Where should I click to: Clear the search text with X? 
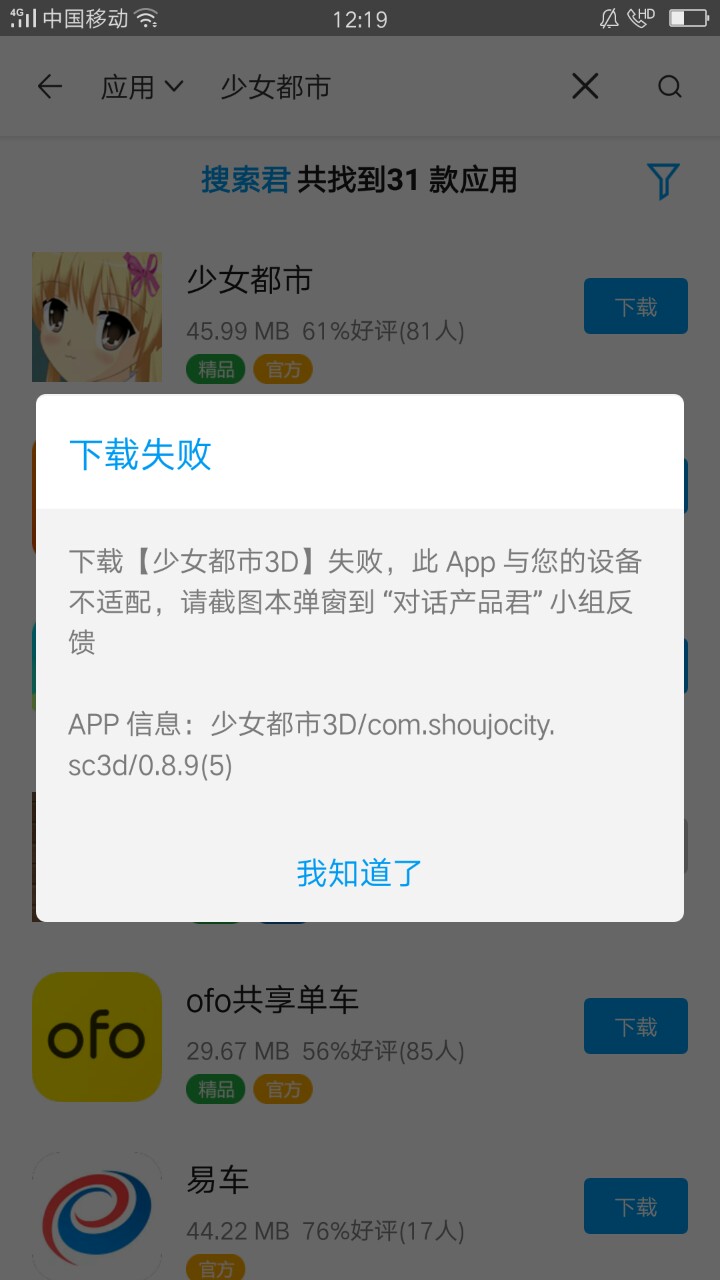click(585, 87)
